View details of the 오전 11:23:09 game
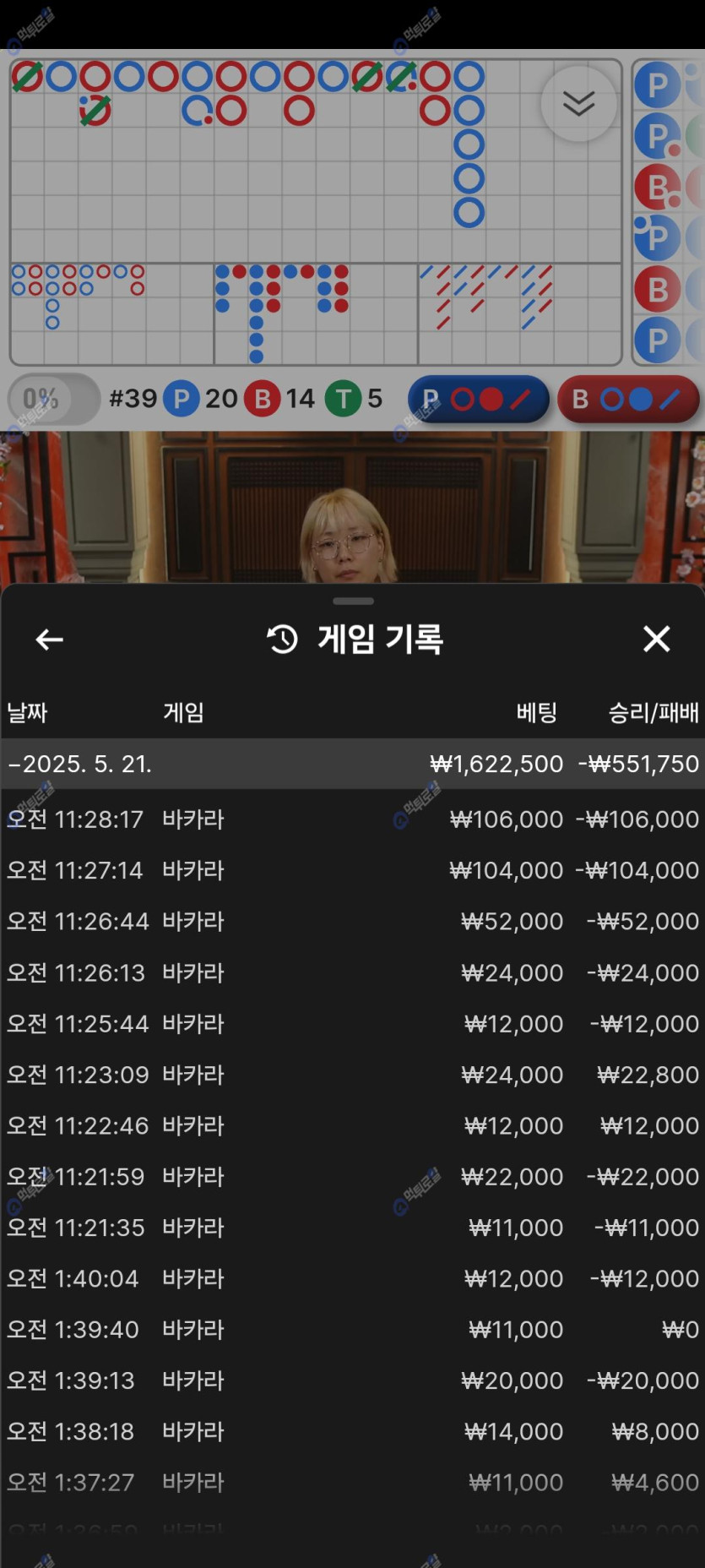Screen dimensions: 705x1568 pyautogui.click(x=352, y=1075)
